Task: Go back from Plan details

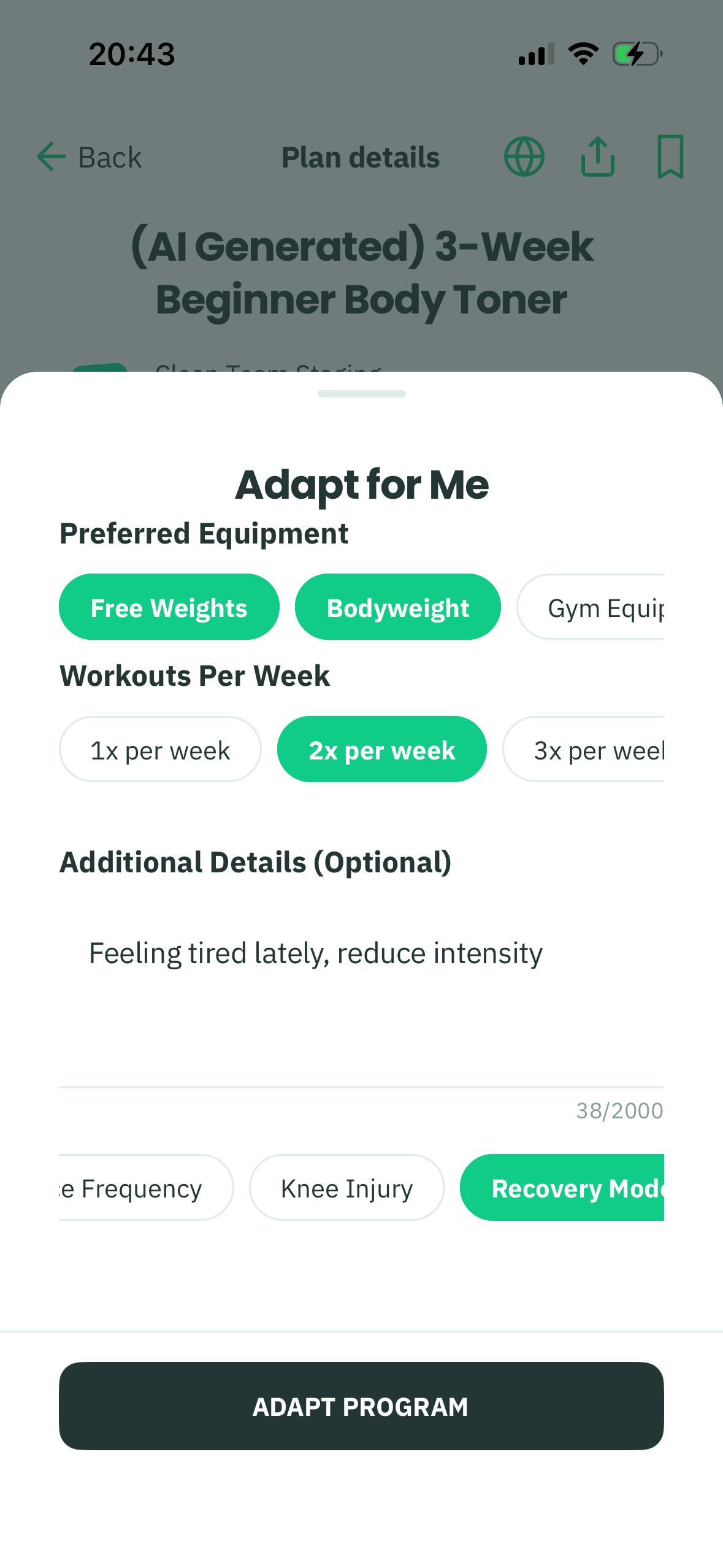Action: [x=89, y=157]
